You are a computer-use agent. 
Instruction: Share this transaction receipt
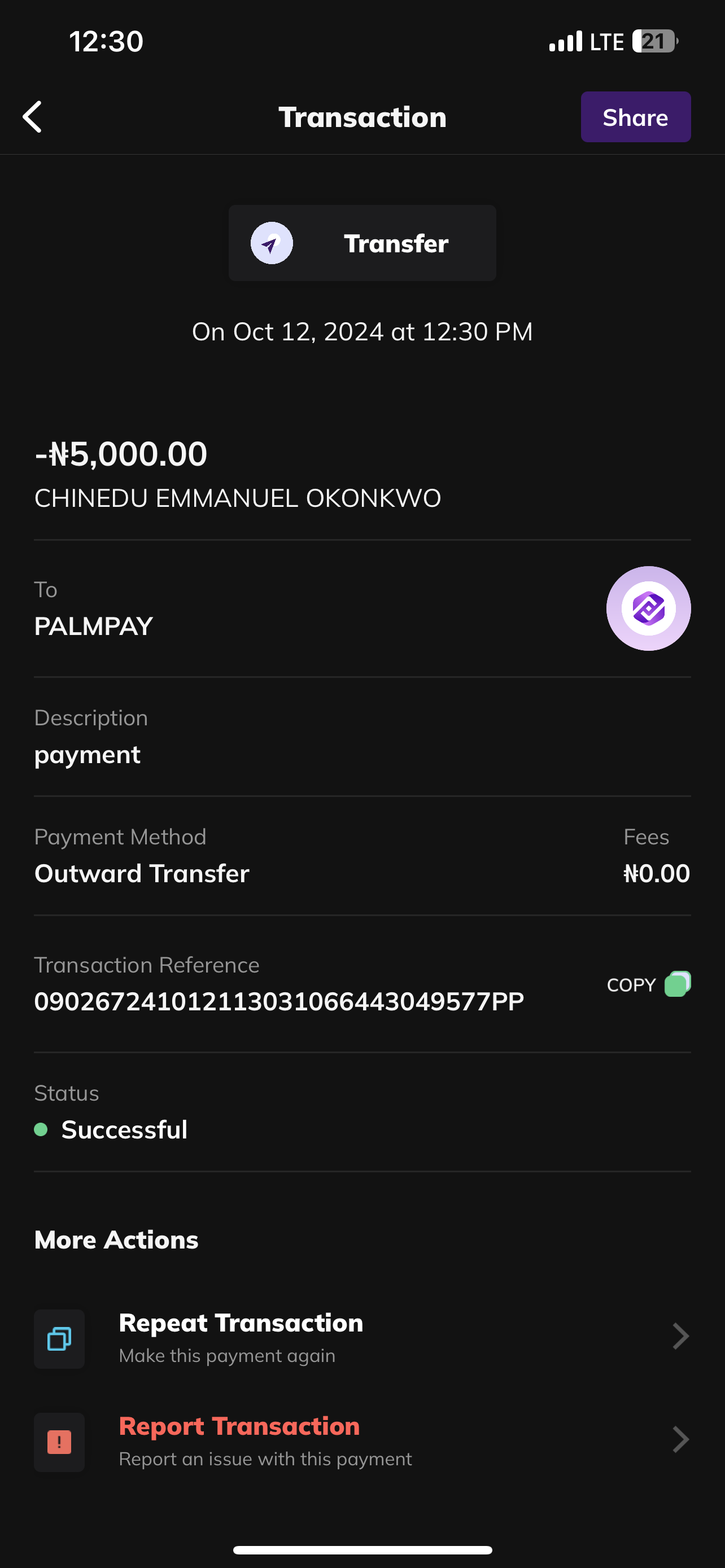click(635, 117)
